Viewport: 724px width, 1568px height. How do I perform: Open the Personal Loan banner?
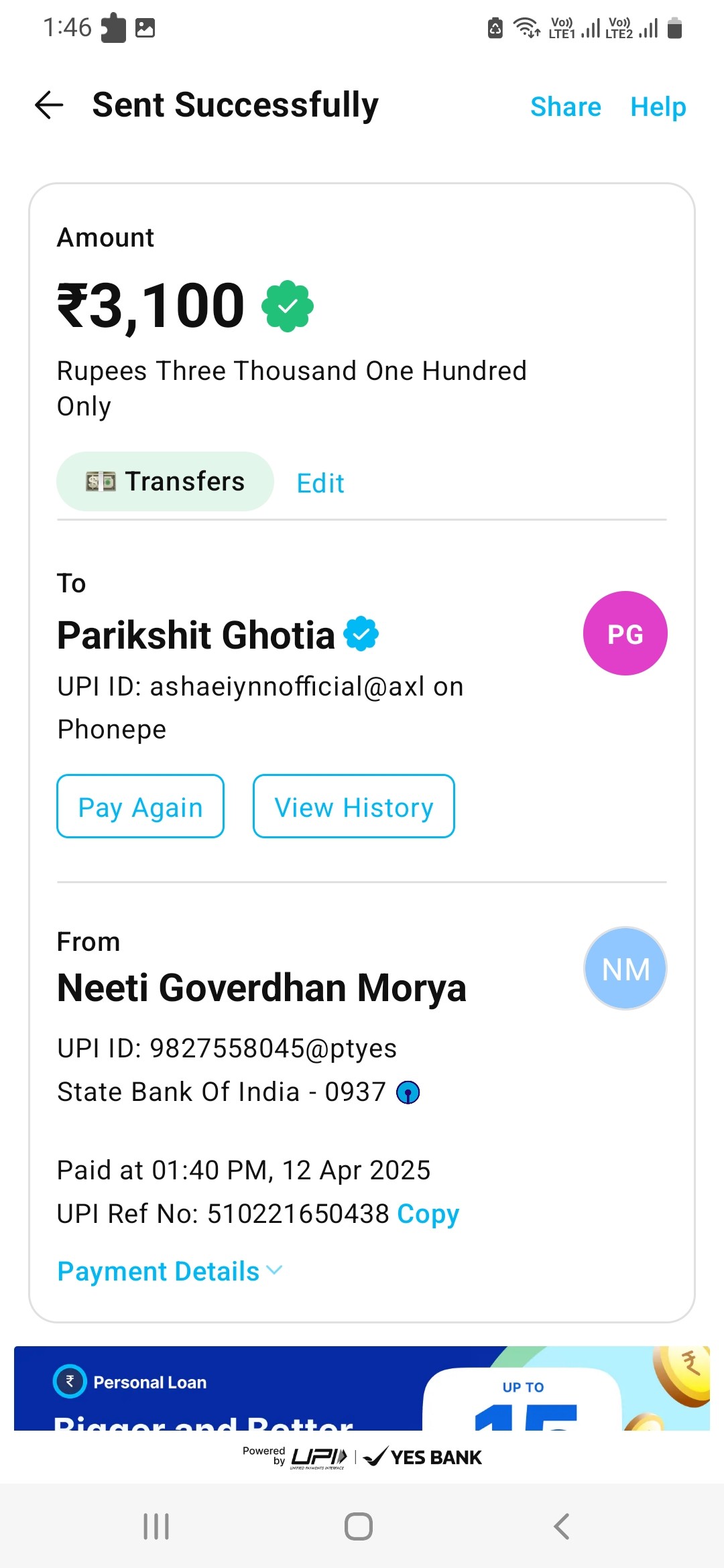point(362,1388)
